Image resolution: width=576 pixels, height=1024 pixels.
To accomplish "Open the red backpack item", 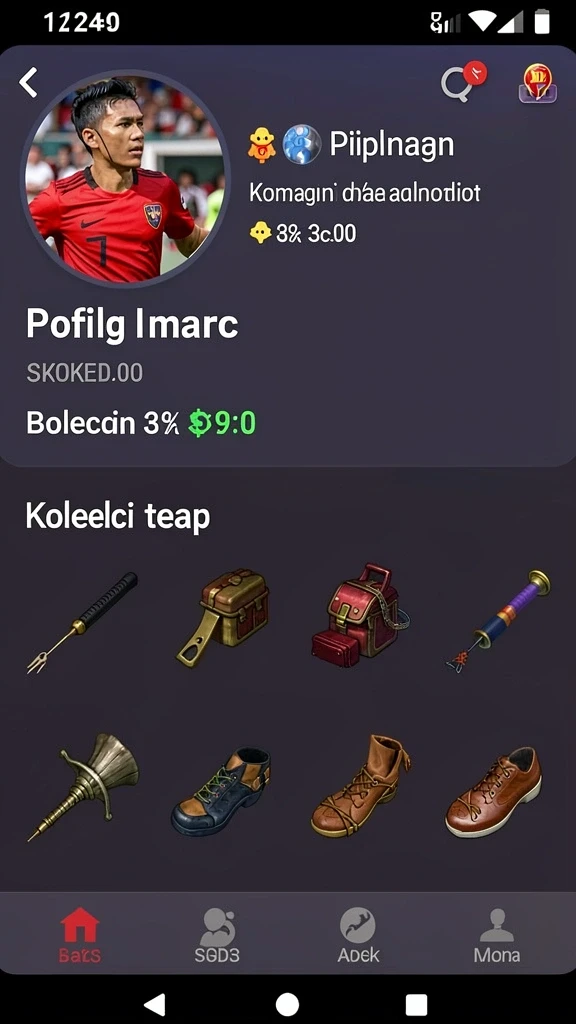I will point(360,613).
